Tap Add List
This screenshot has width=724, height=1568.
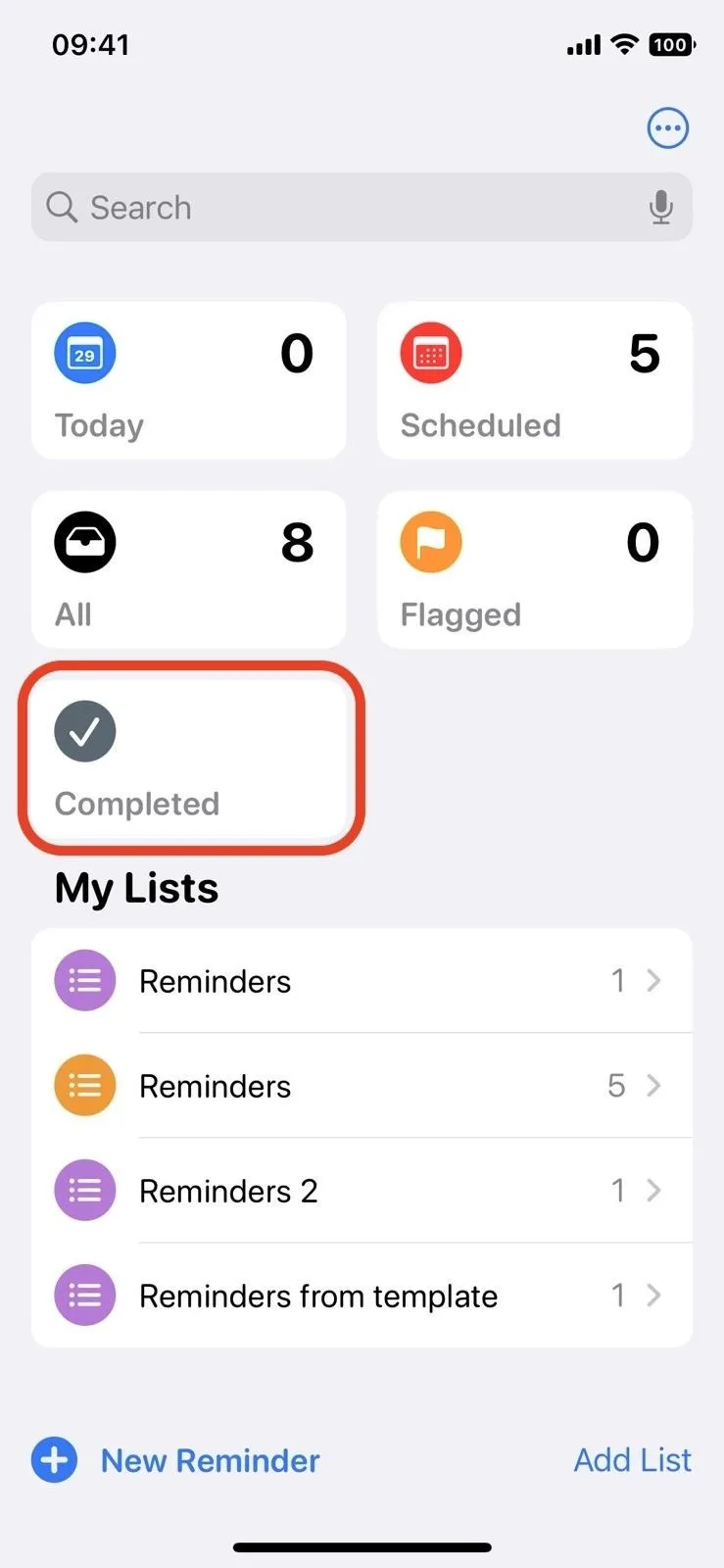633,1460
